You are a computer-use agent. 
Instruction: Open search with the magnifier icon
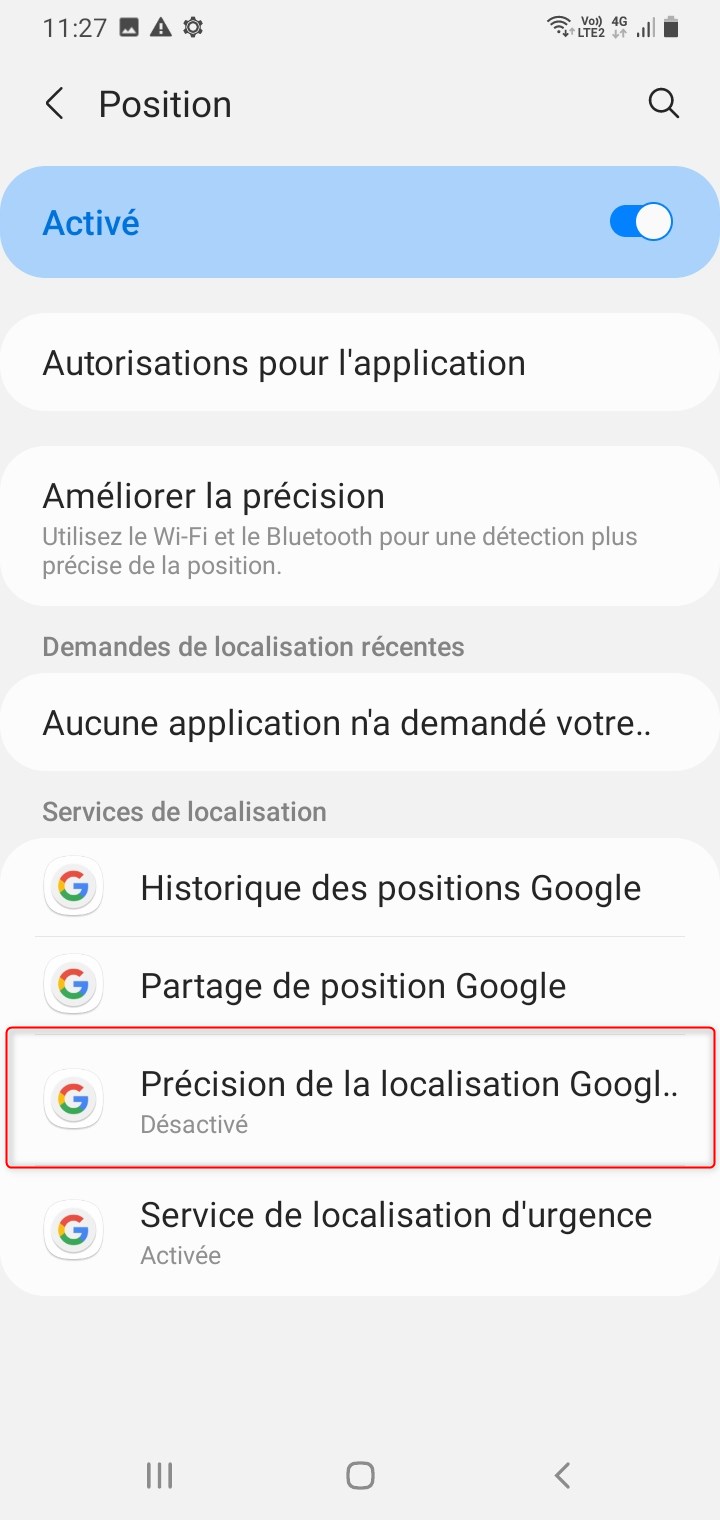point(663,103)
